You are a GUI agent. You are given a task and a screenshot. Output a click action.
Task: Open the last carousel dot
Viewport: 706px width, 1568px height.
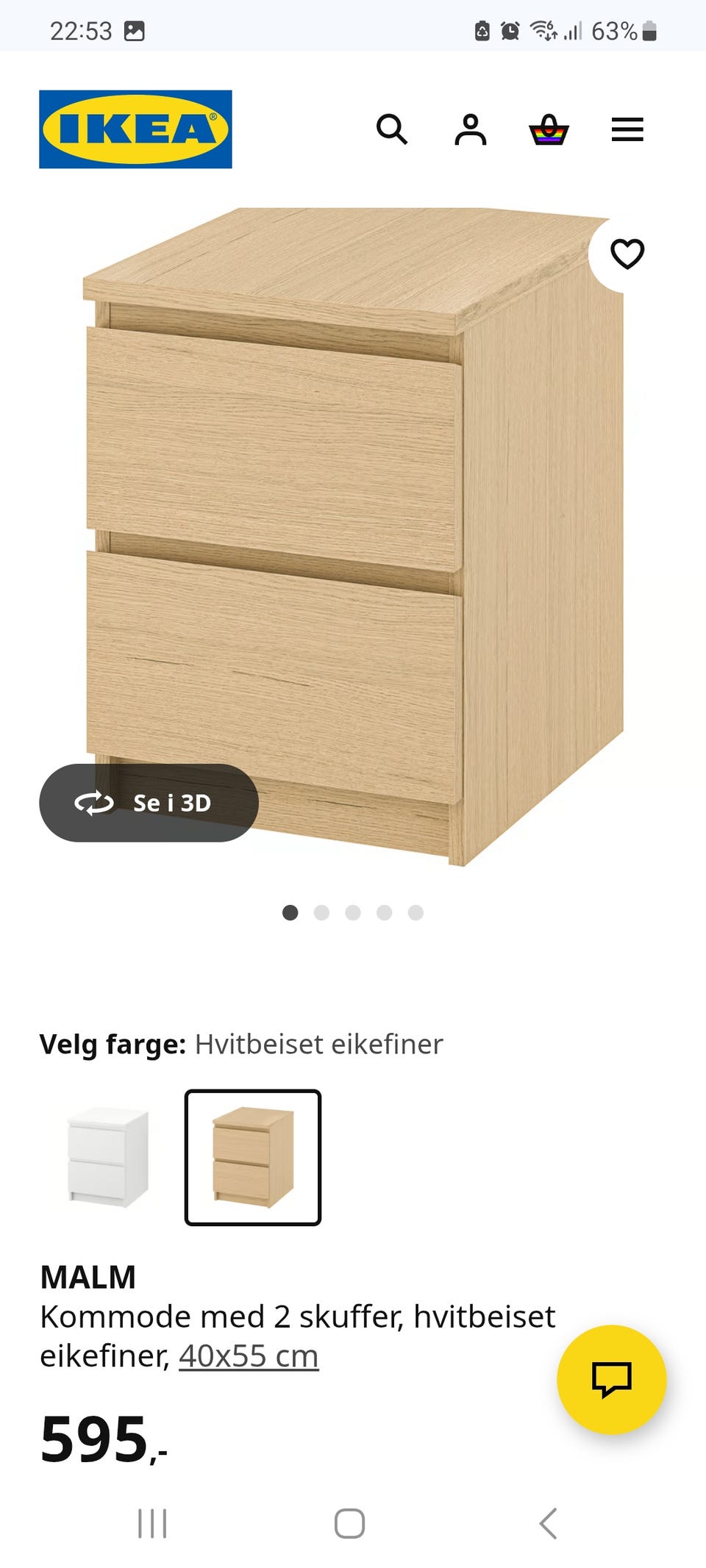[416, 912]
